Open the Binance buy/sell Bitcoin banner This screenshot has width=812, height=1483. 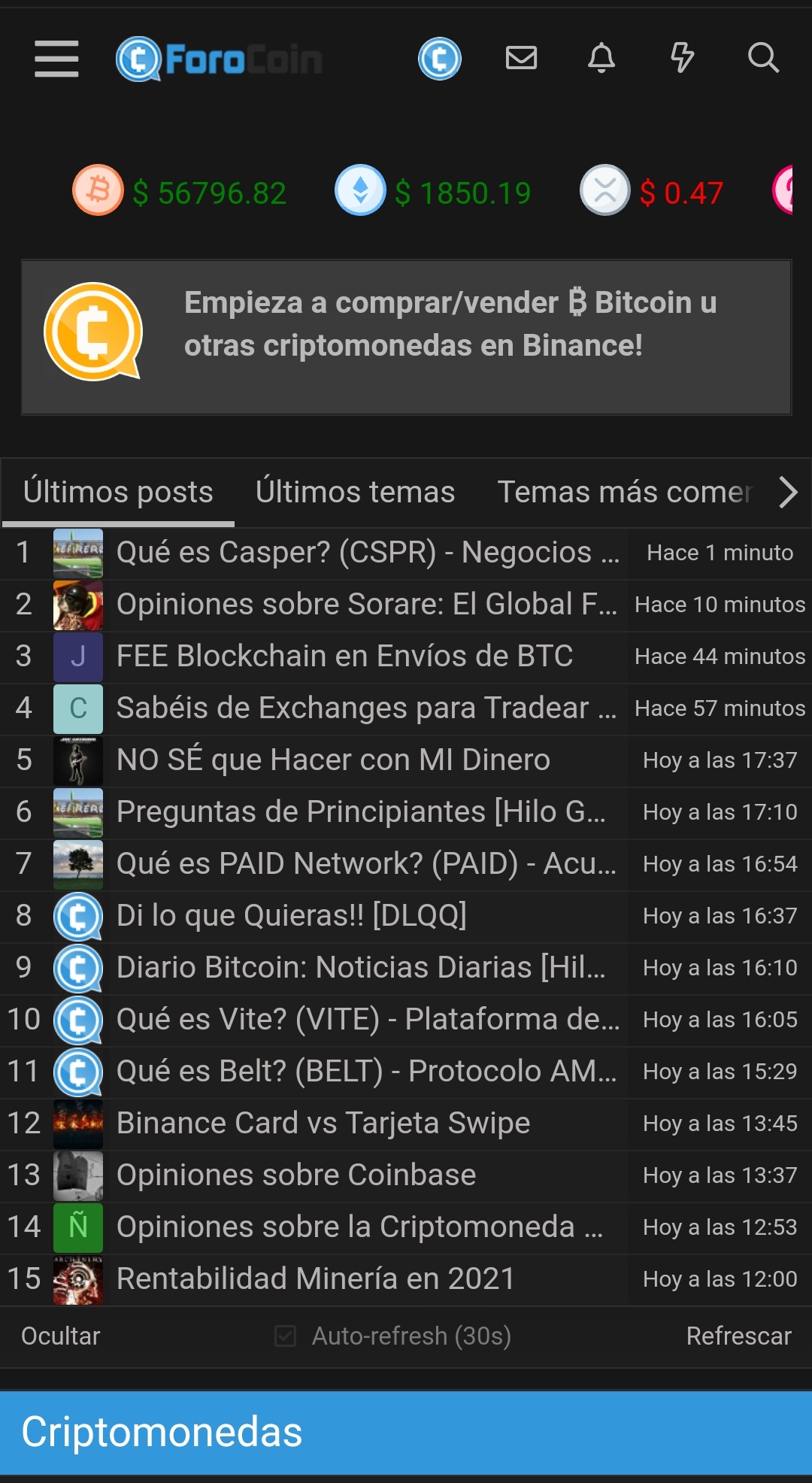coord(406,337)
